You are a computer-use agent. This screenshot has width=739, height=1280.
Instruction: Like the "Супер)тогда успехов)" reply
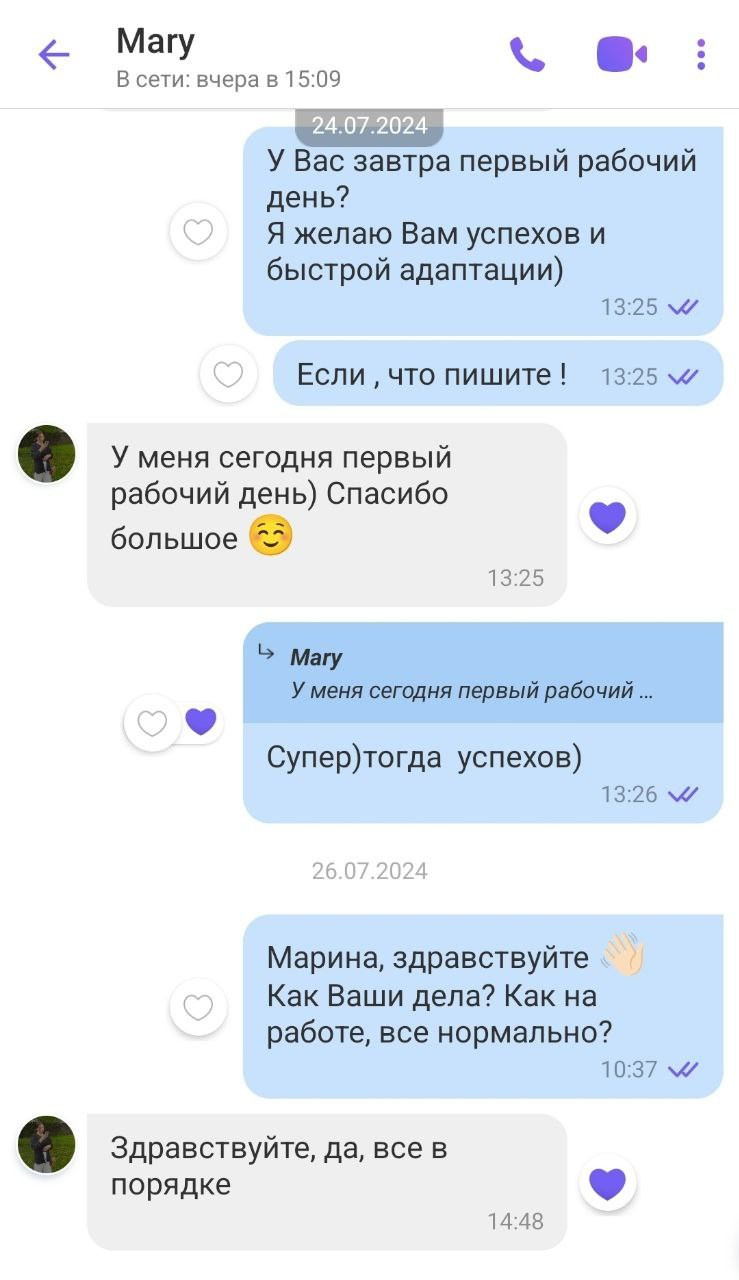pos(152,723)
